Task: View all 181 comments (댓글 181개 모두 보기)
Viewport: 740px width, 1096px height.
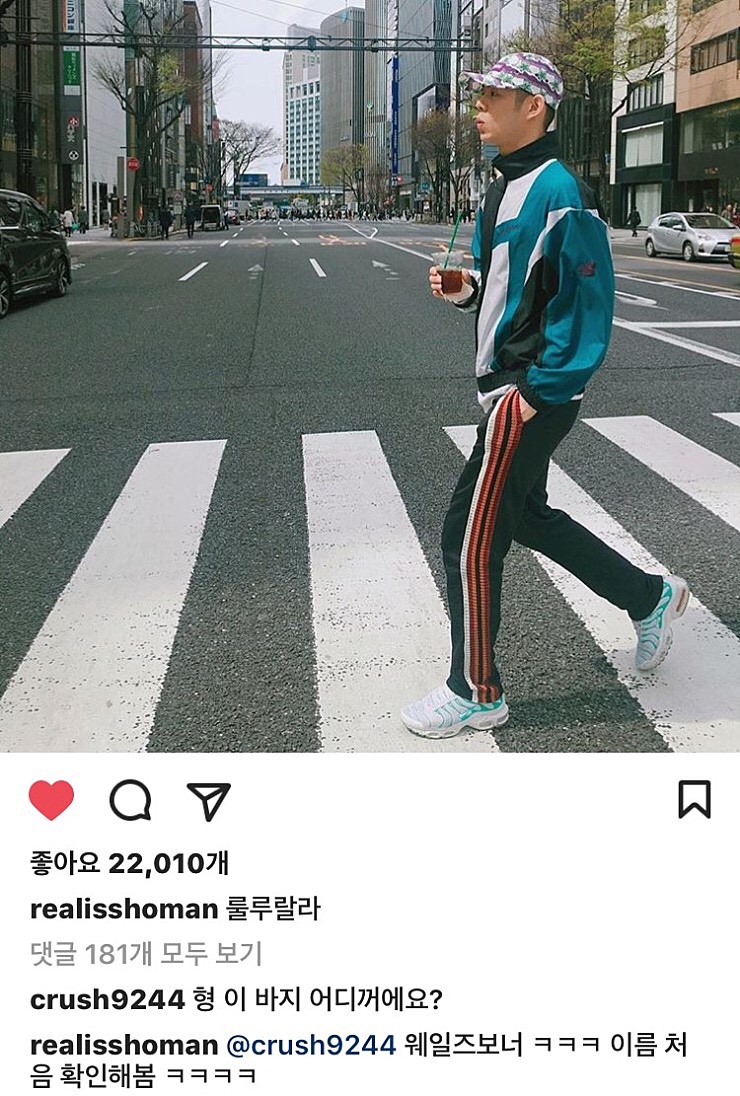Action: (x=146, y=954)
